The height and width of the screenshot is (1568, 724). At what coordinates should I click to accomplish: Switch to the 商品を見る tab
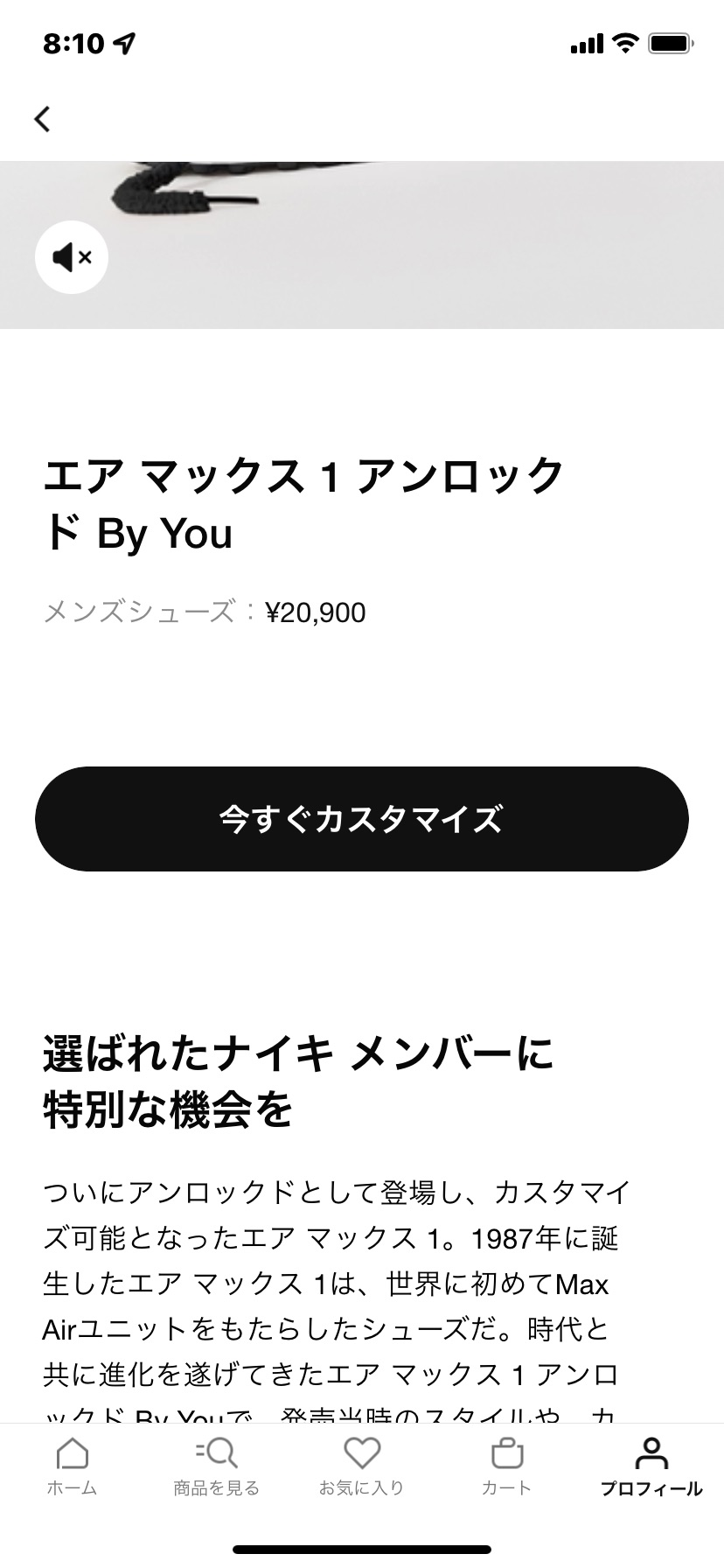(217, 1468)
